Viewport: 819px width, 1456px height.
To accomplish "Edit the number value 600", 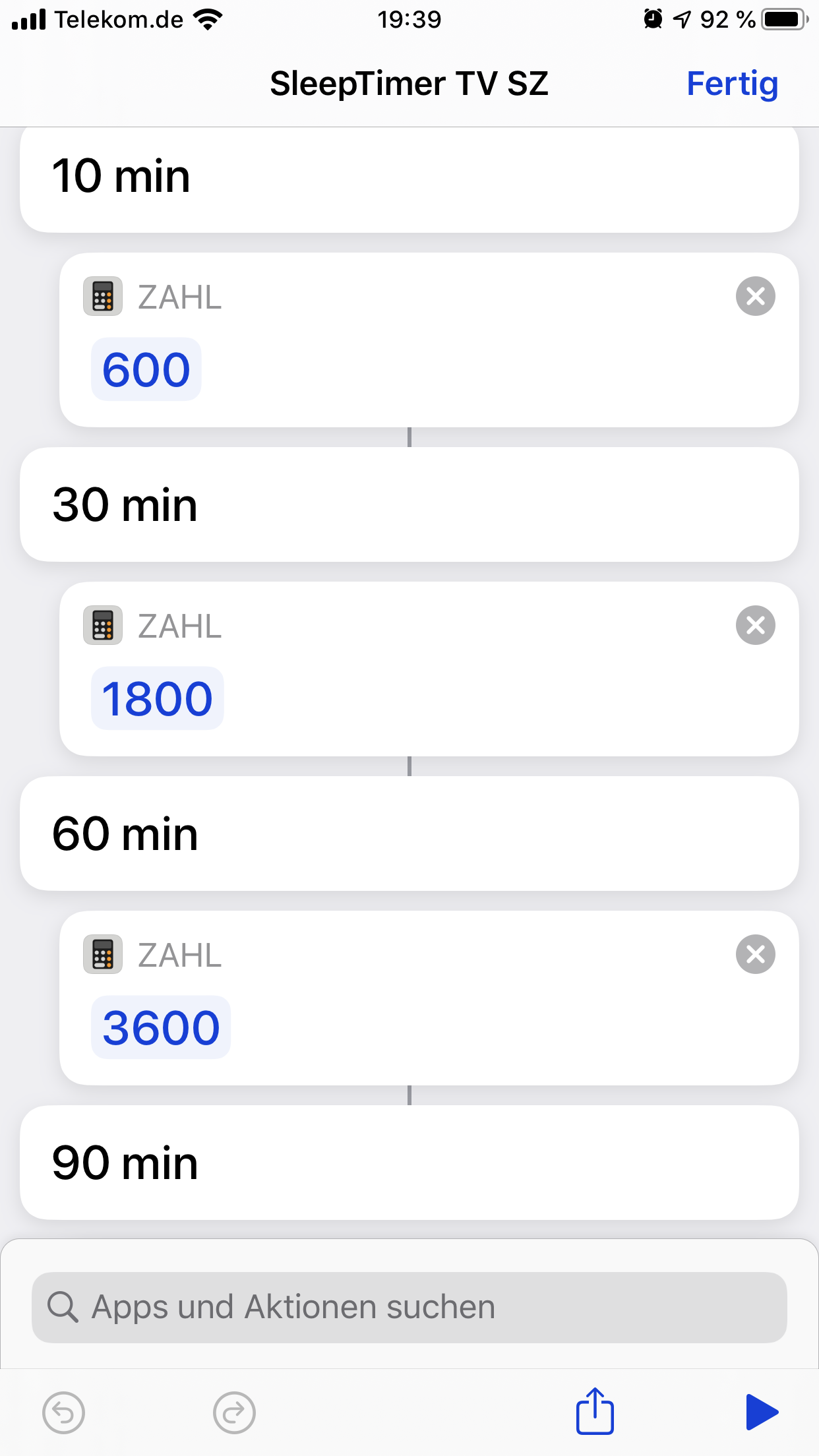I will tap(146, 369).
